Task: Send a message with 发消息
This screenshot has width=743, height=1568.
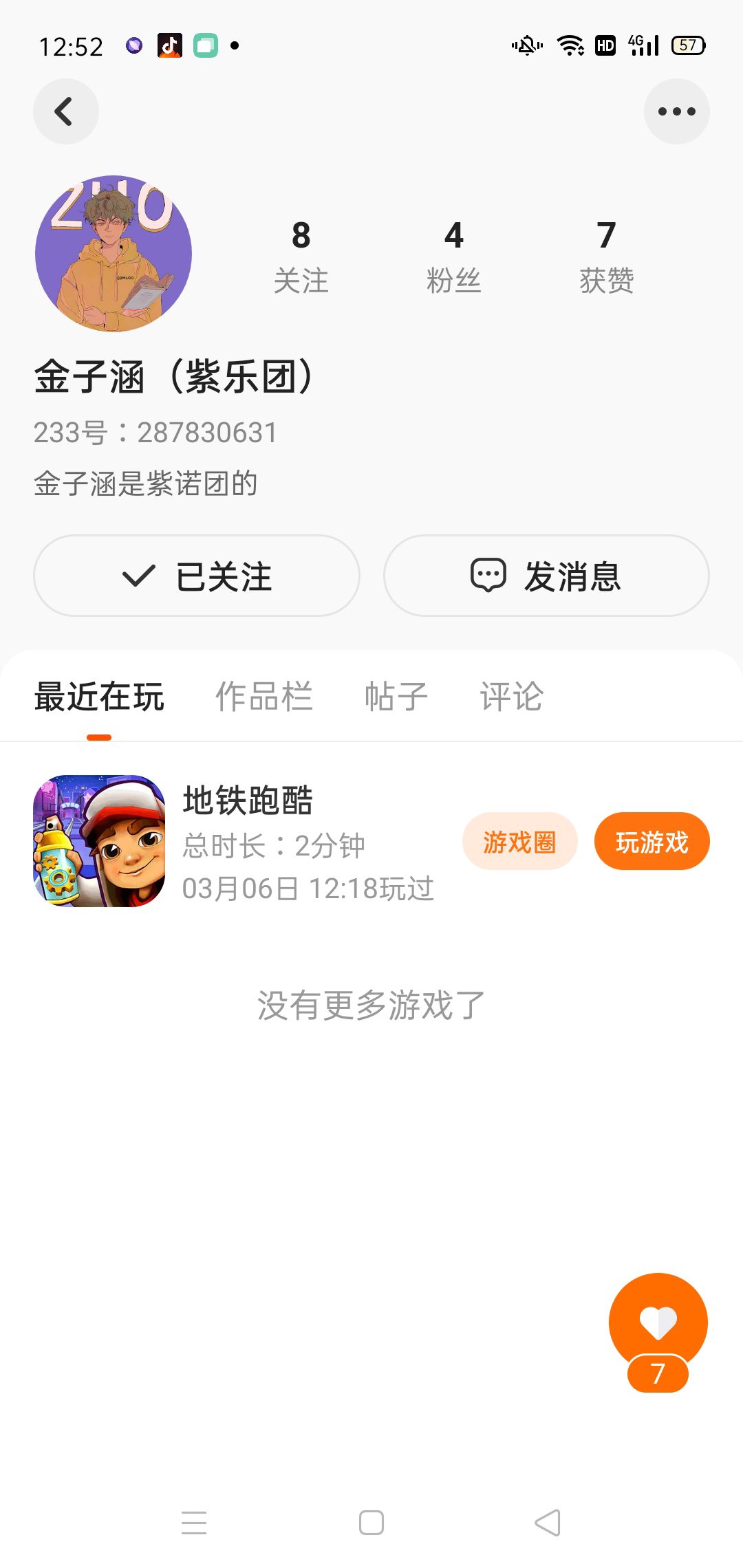Action: (x=546, y=576)
